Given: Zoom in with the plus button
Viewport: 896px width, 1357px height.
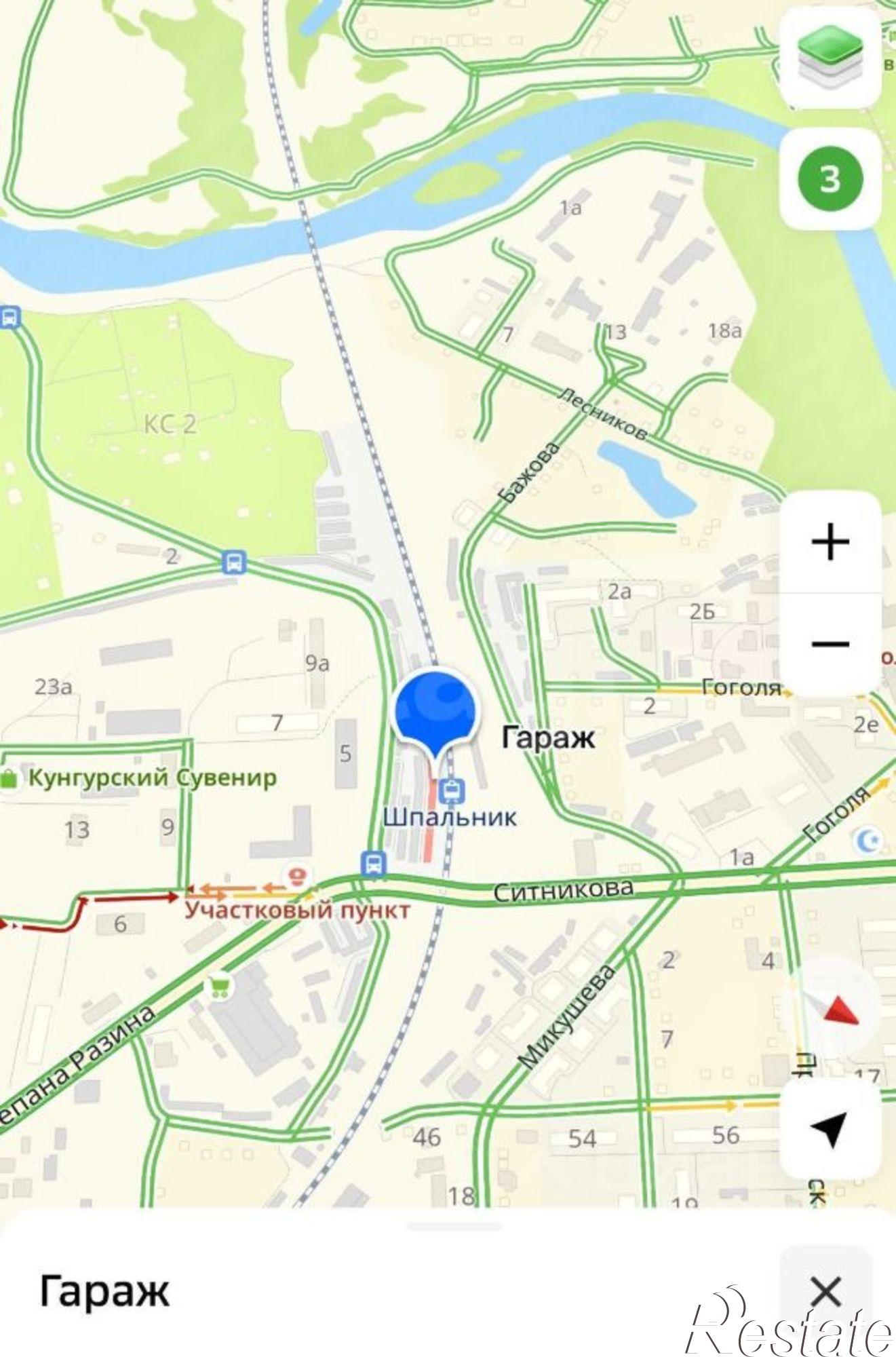Looking at the screenshot, I should (x=830, y=540).
